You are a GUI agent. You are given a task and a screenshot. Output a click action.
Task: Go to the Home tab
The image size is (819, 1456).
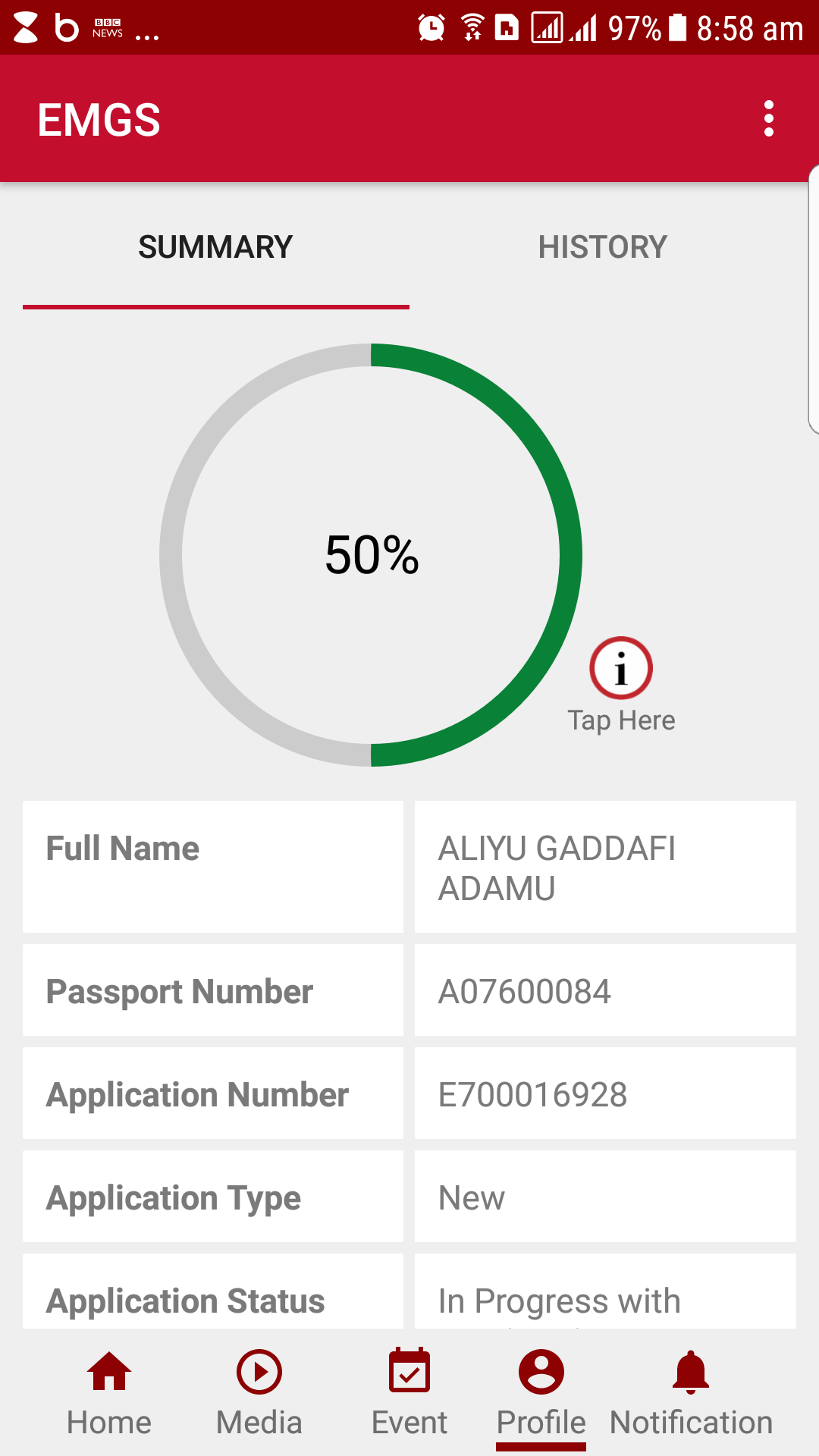[109, 1394]
